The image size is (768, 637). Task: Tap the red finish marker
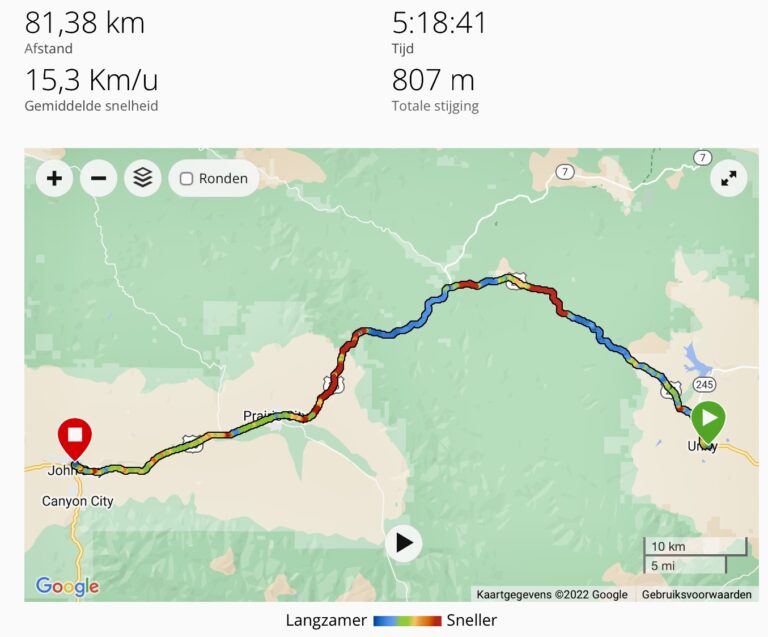click(75, 437)
